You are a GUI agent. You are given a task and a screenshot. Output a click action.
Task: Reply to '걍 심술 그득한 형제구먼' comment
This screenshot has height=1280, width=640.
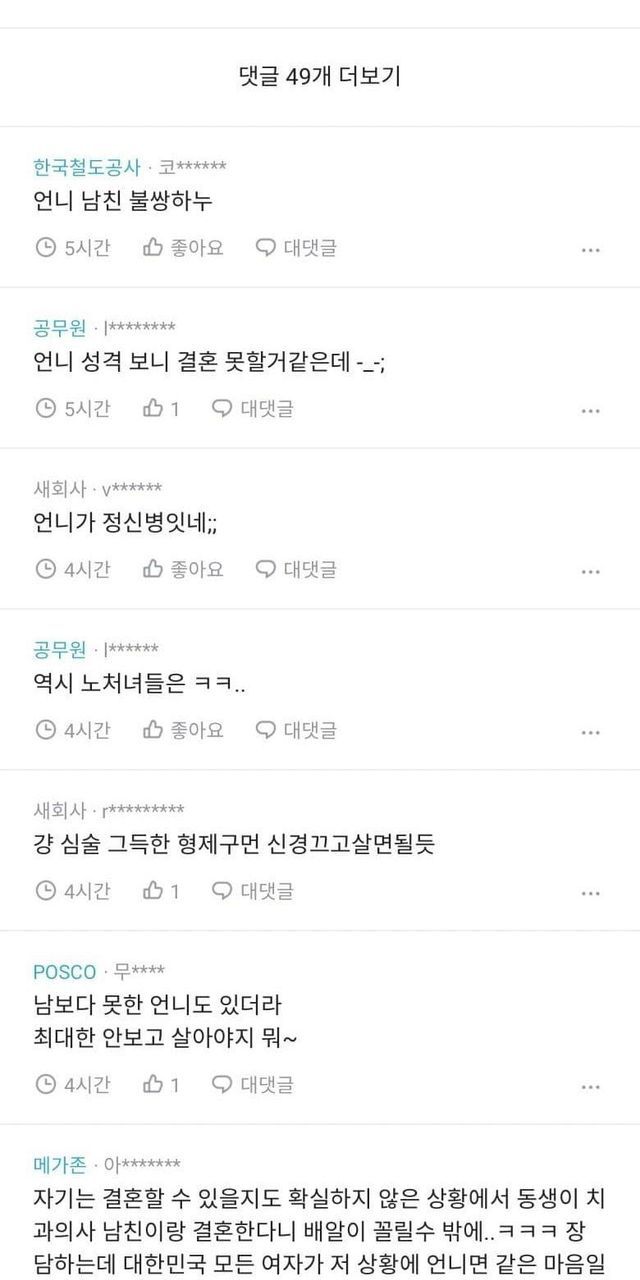252,890
